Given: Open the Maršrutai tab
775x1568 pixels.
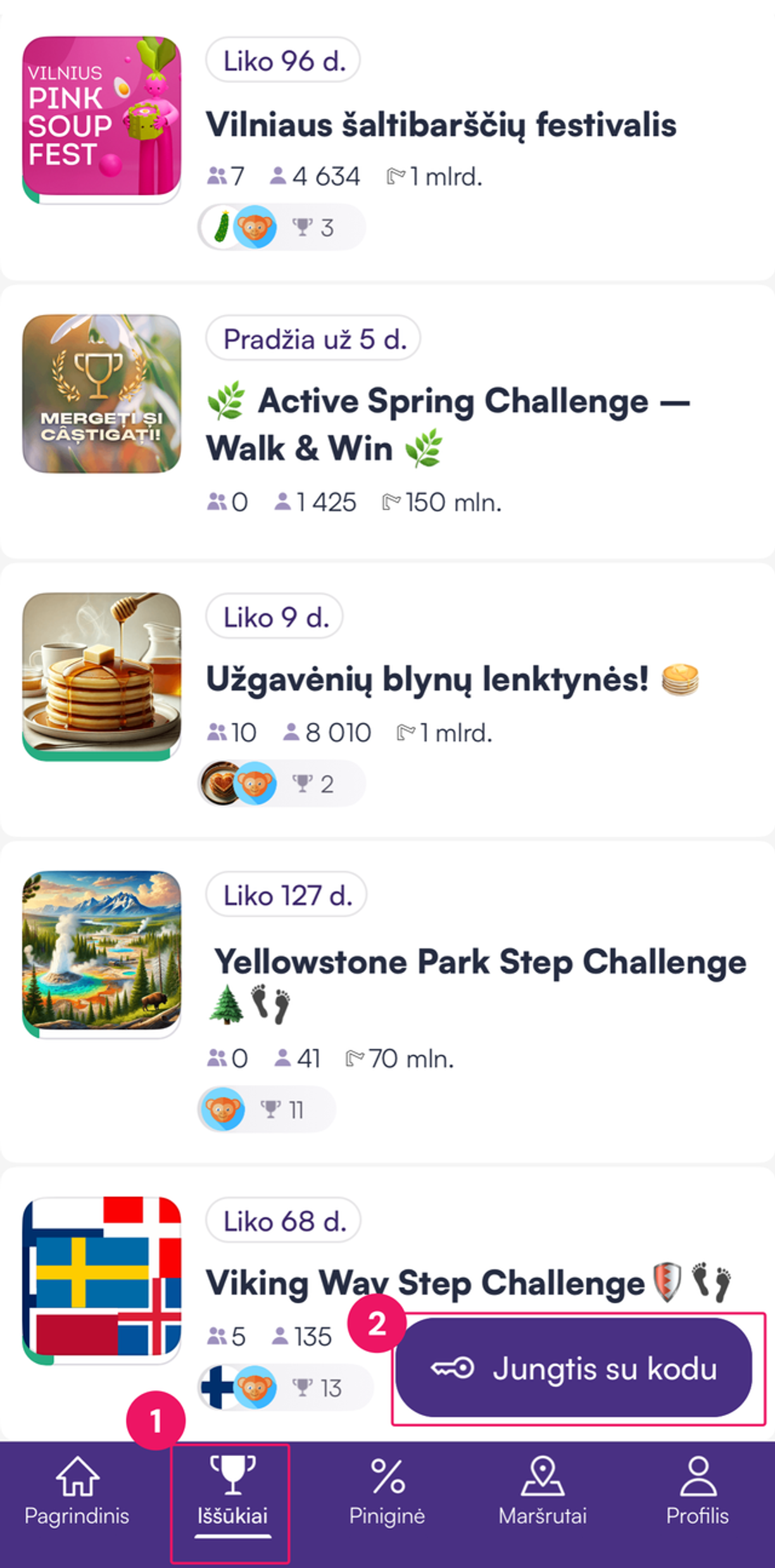Looking at the screenshot, I should [x=542, y=1495].
